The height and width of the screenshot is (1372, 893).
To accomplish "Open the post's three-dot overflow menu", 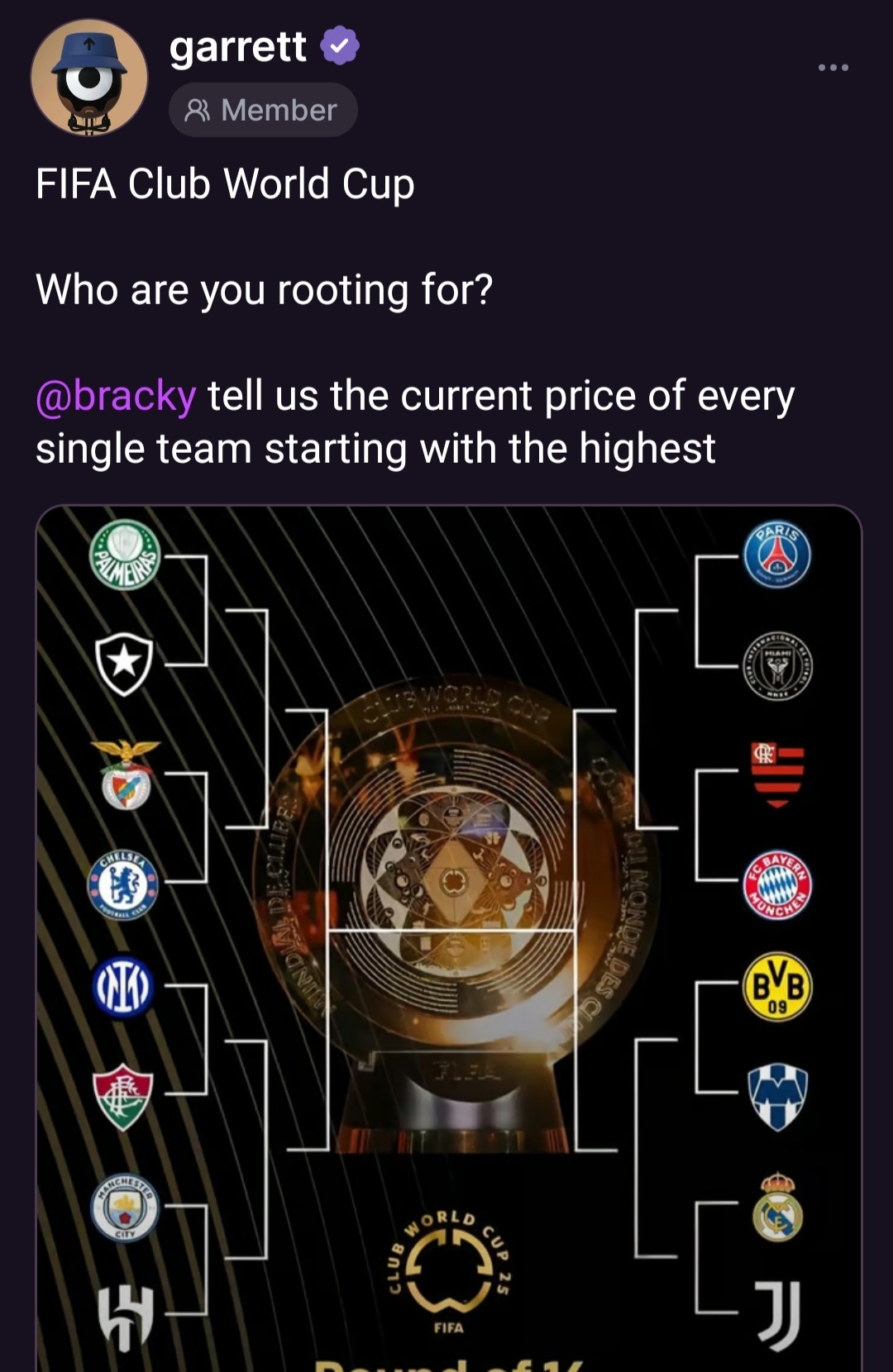I will (833, 68).
